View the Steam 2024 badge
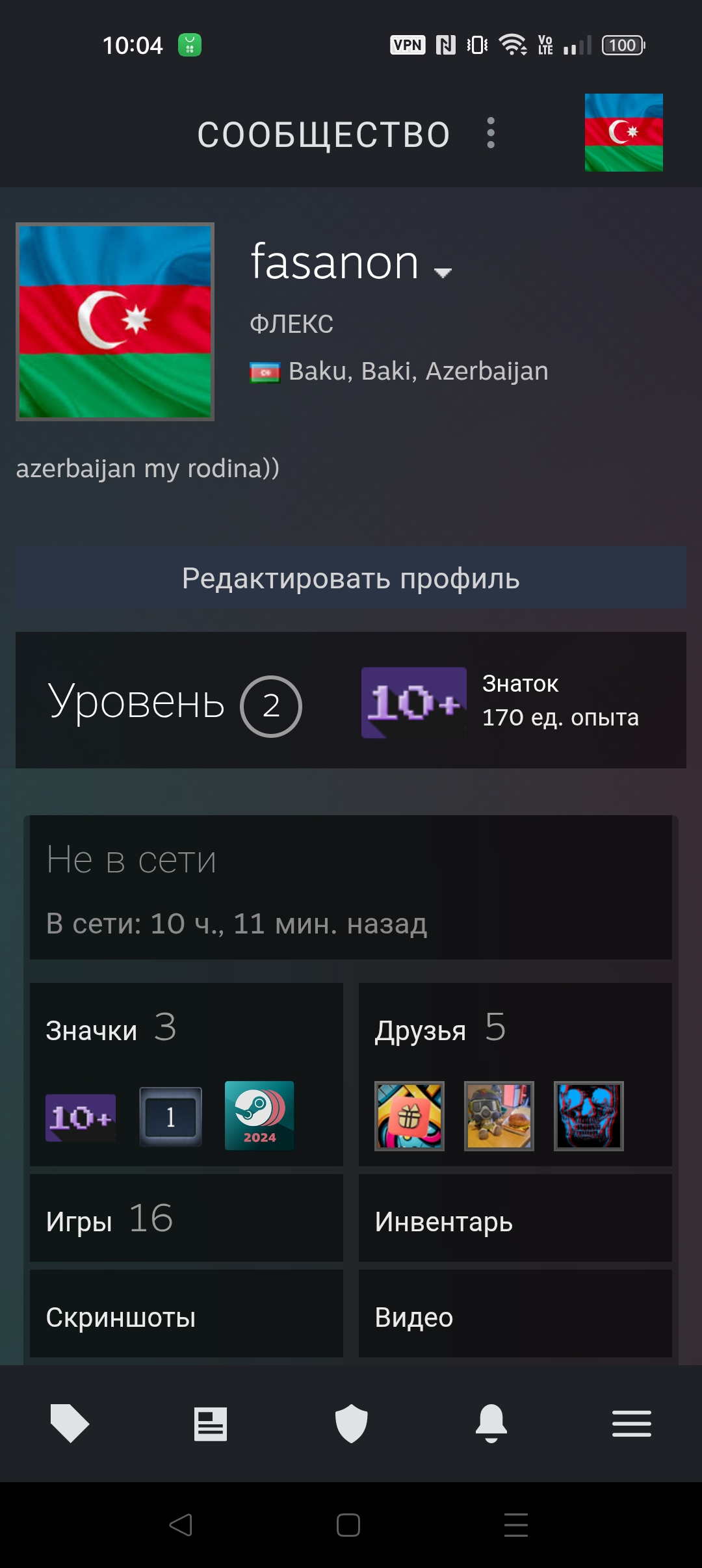Image resolution: width=702 pixels, height=1568 pixels. tap(259, 1116)
